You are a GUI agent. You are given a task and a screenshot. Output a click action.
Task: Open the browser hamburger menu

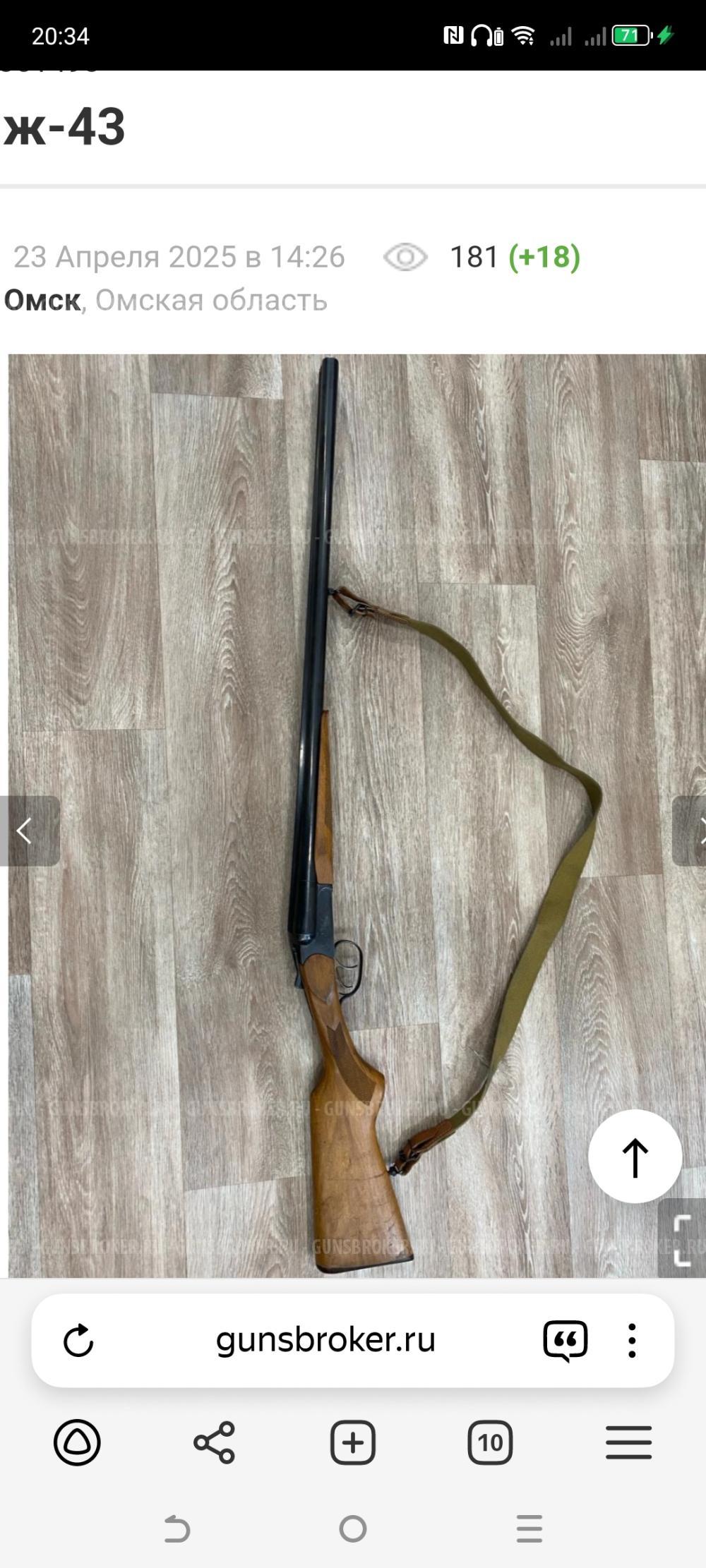[628, 1442]
